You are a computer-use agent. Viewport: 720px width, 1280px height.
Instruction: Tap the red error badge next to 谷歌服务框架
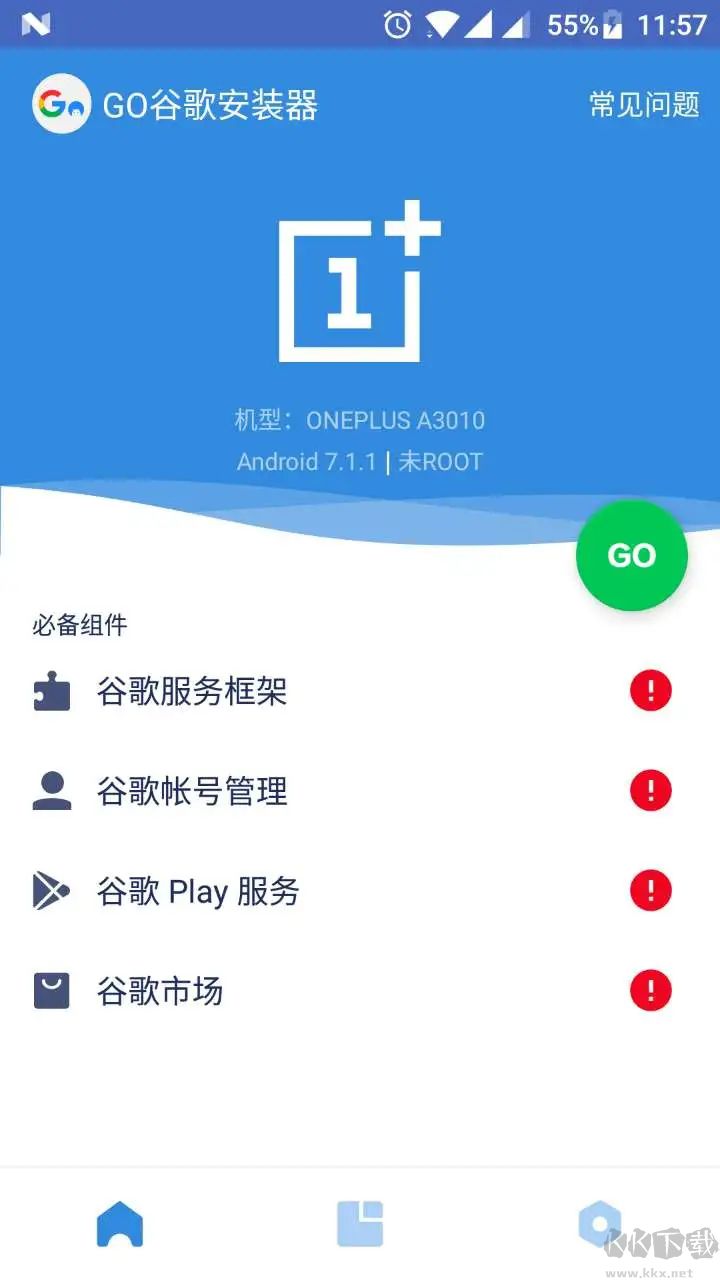651,691
